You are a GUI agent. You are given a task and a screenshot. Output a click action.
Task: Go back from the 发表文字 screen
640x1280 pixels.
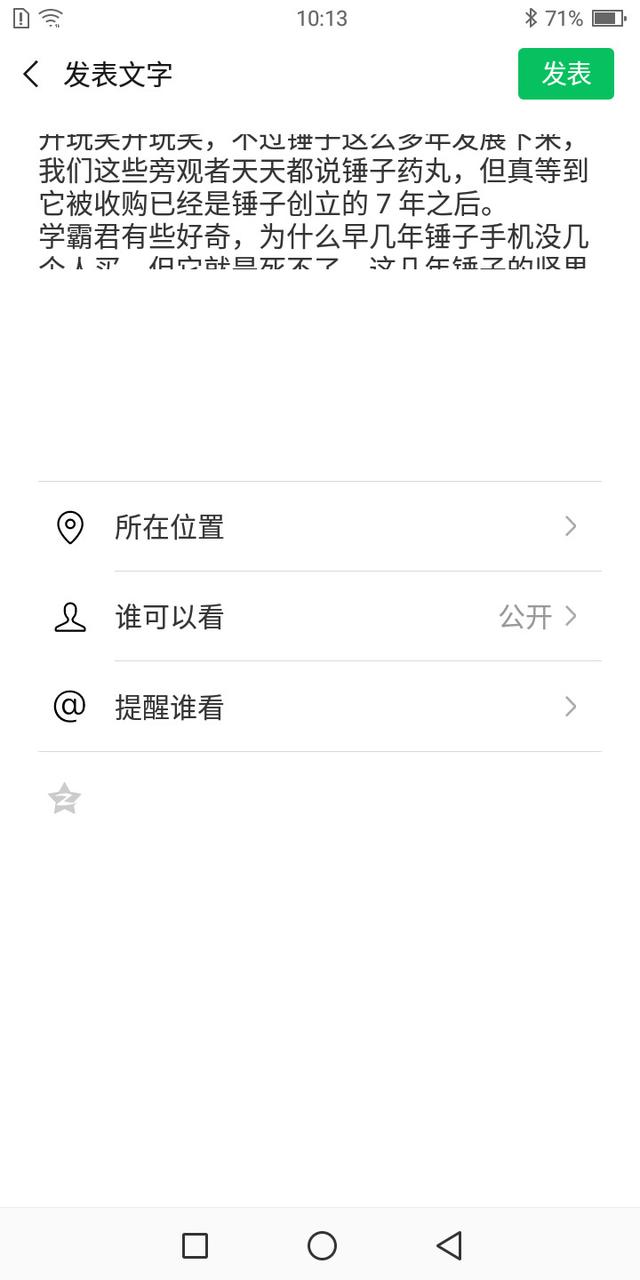[32, 74]
